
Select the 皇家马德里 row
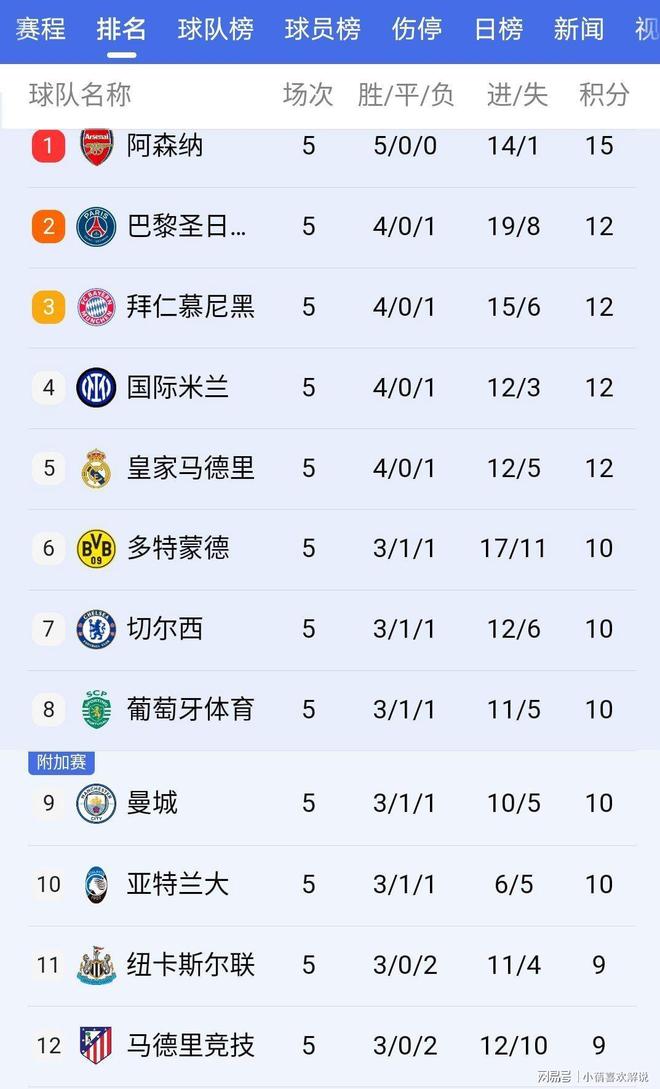[x=191, y=468]
